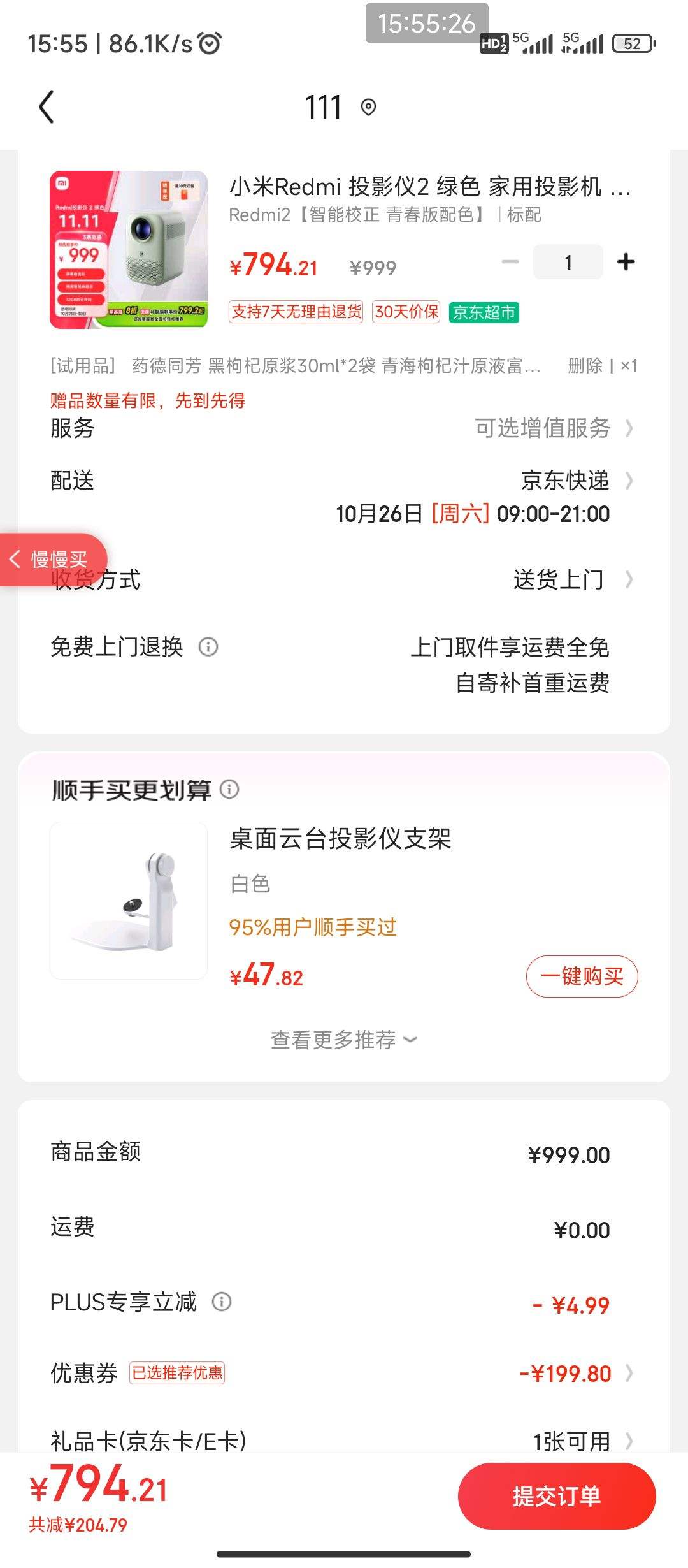Screen dimensions: 688x1568
Task: Tap the alarm clock icon in status bar
Action: 207,45
